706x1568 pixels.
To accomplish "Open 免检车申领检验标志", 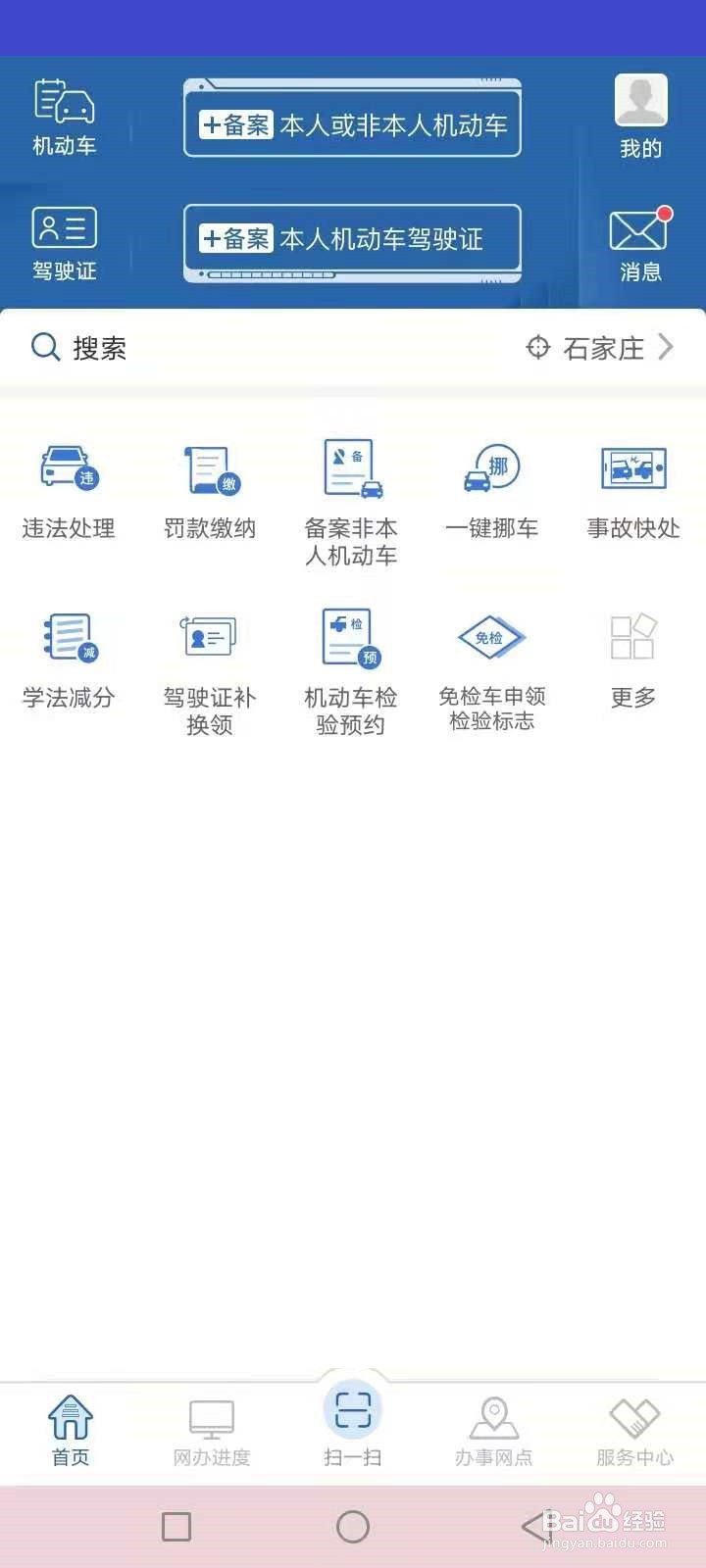I will [492, 672].
